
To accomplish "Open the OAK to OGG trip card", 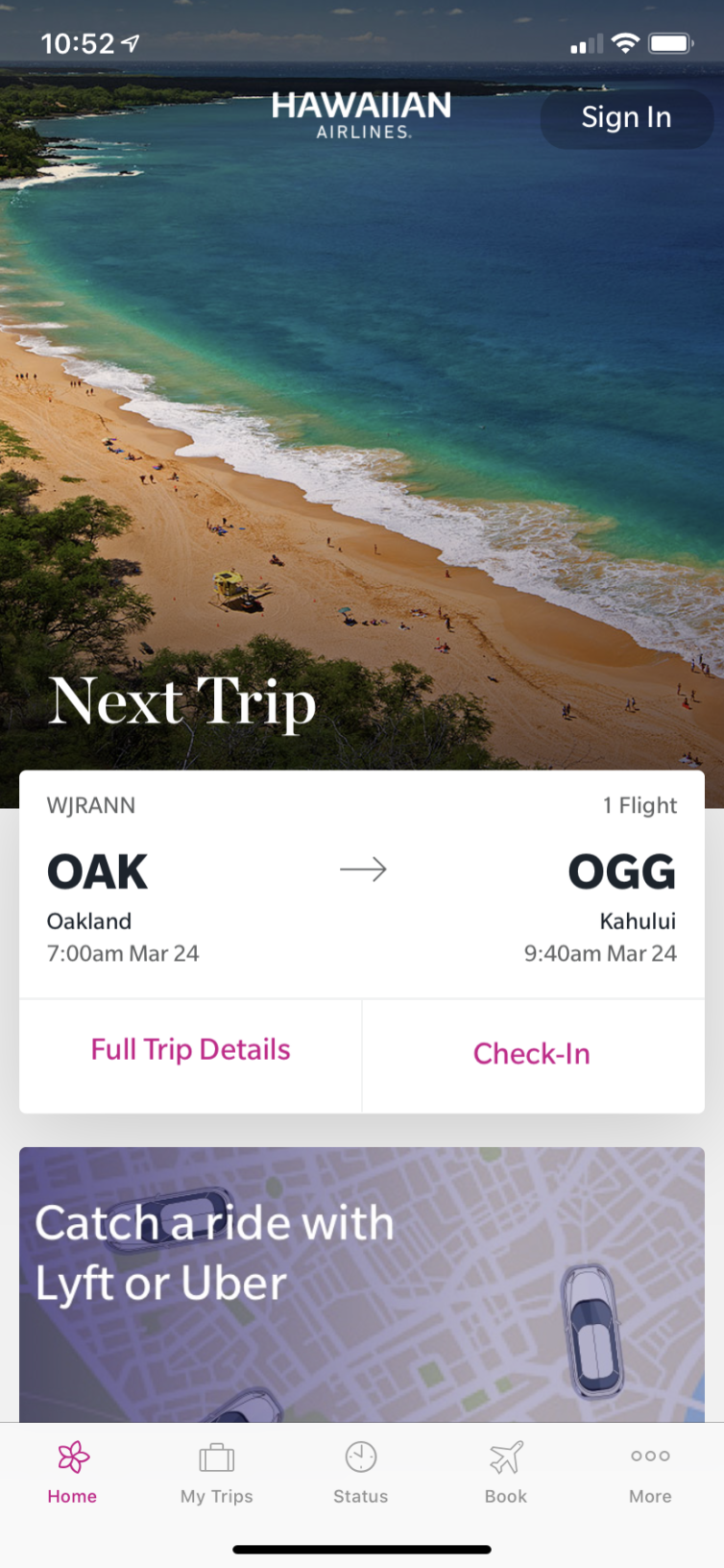I will (x=362, y=885).
